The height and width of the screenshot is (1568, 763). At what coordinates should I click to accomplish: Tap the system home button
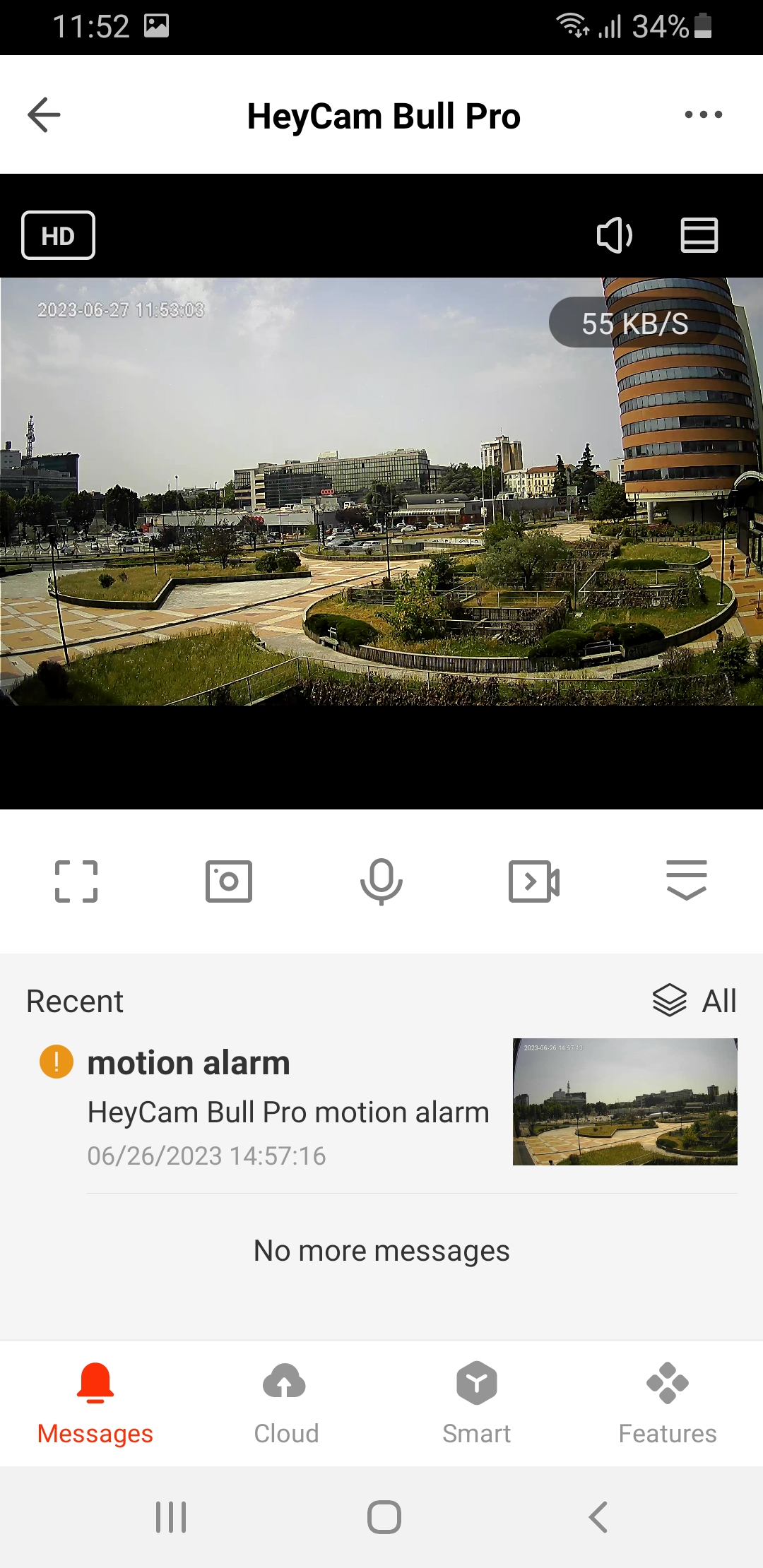[384, 1516]
